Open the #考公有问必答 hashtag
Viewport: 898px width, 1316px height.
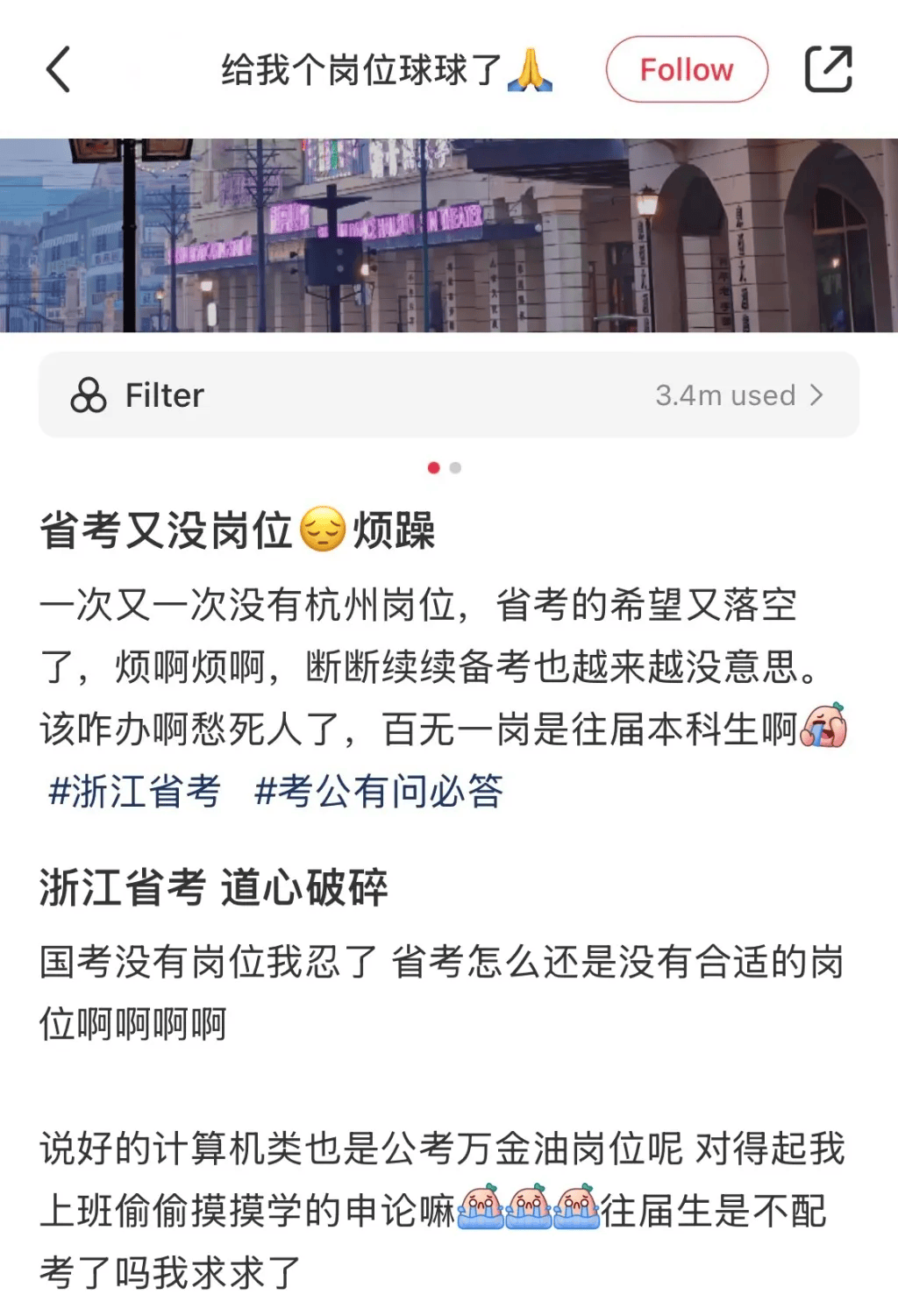click(x=378, y=791)
